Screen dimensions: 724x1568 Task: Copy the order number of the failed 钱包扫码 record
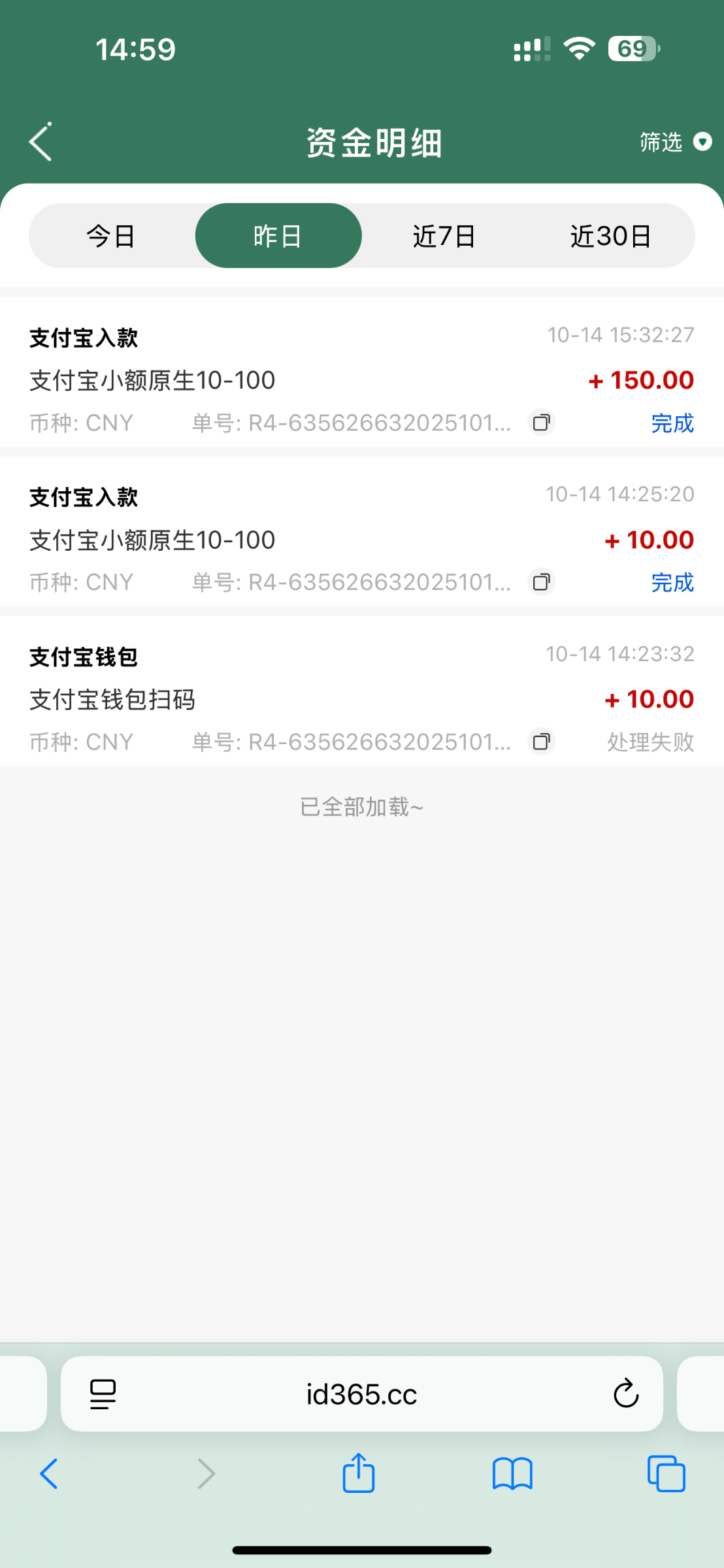pyautogui.click(x=541, y=742)
